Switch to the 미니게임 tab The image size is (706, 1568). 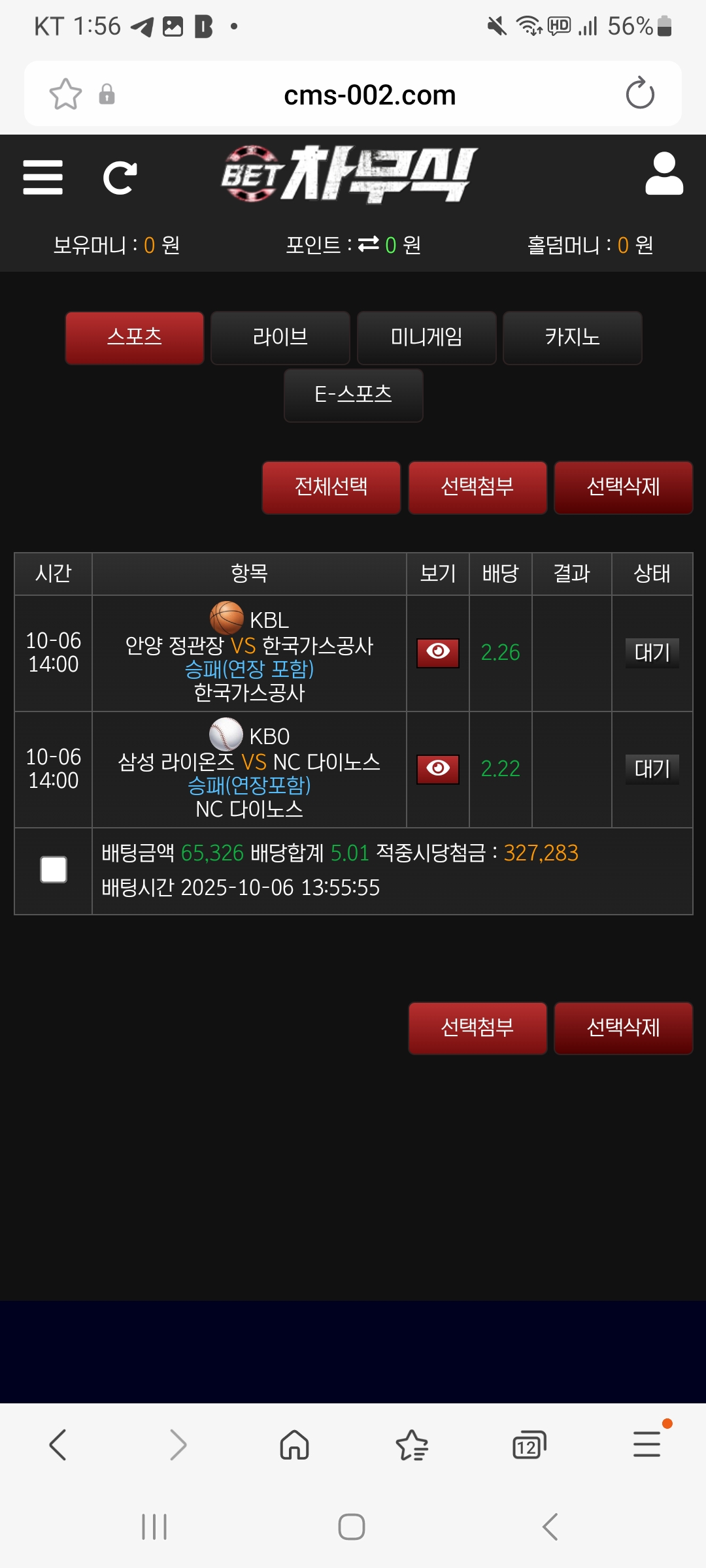click(x=426, y=338)
